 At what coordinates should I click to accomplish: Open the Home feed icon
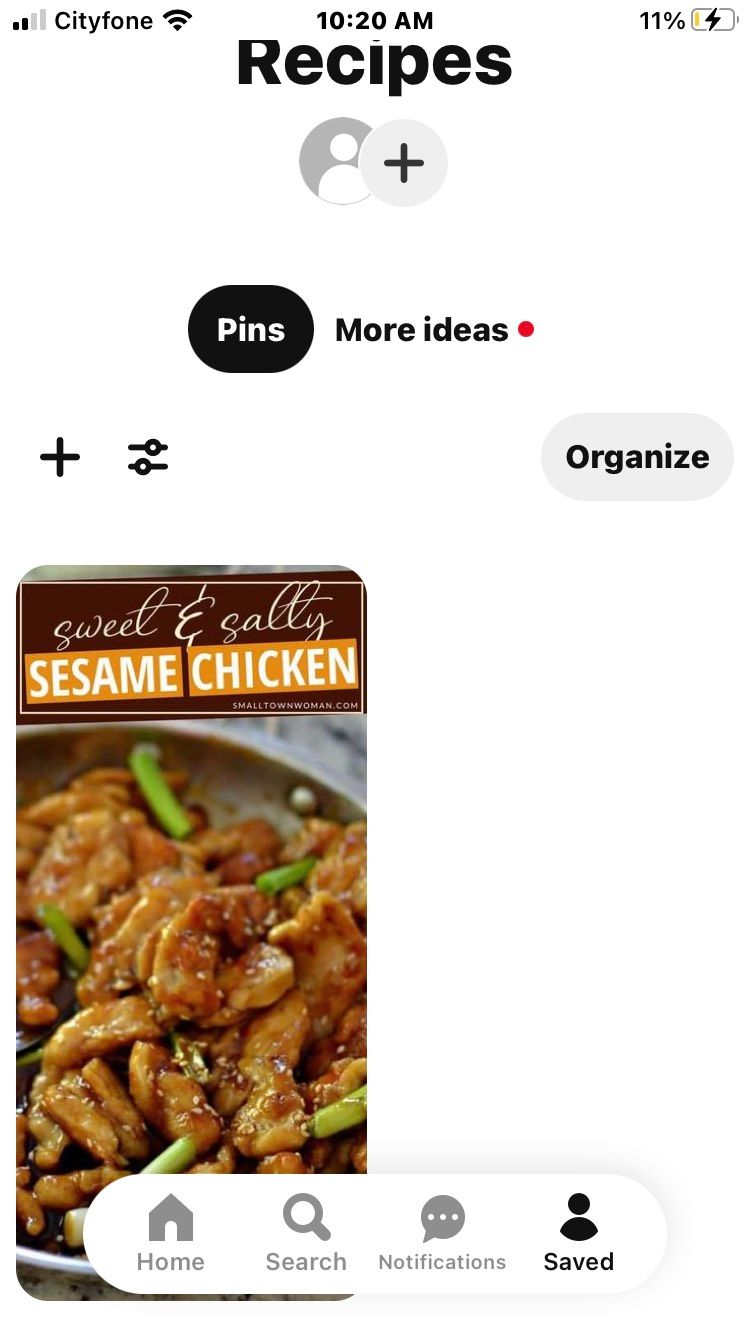[x=170, y=1230]
